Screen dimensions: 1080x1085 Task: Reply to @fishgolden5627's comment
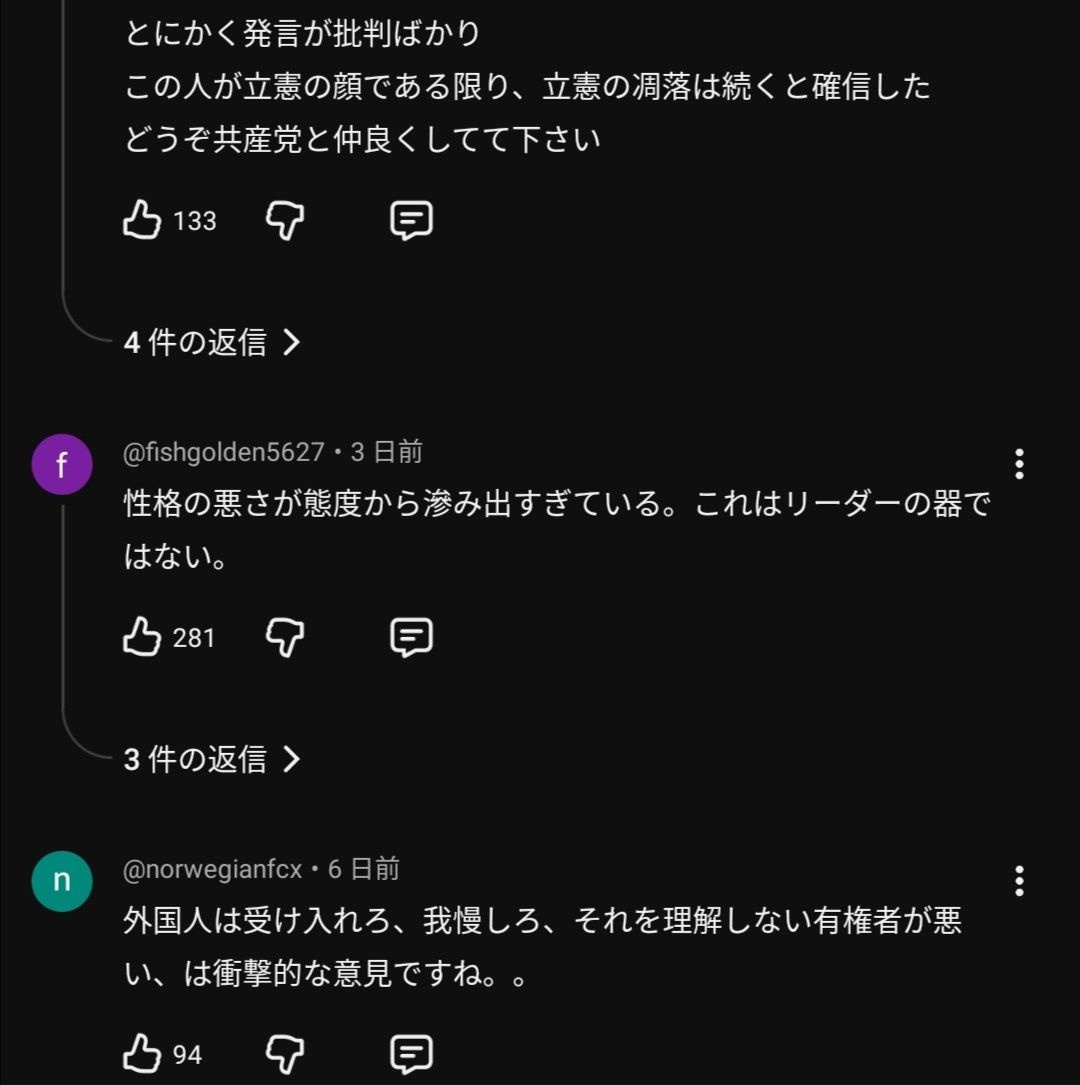coord(411,637)
